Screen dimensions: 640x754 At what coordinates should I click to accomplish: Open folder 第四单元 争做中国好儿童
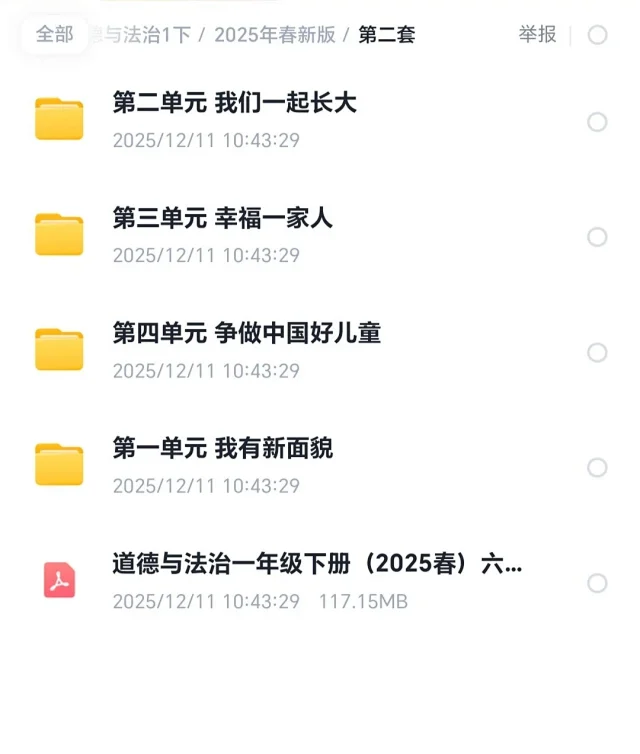tap(247, 333)
